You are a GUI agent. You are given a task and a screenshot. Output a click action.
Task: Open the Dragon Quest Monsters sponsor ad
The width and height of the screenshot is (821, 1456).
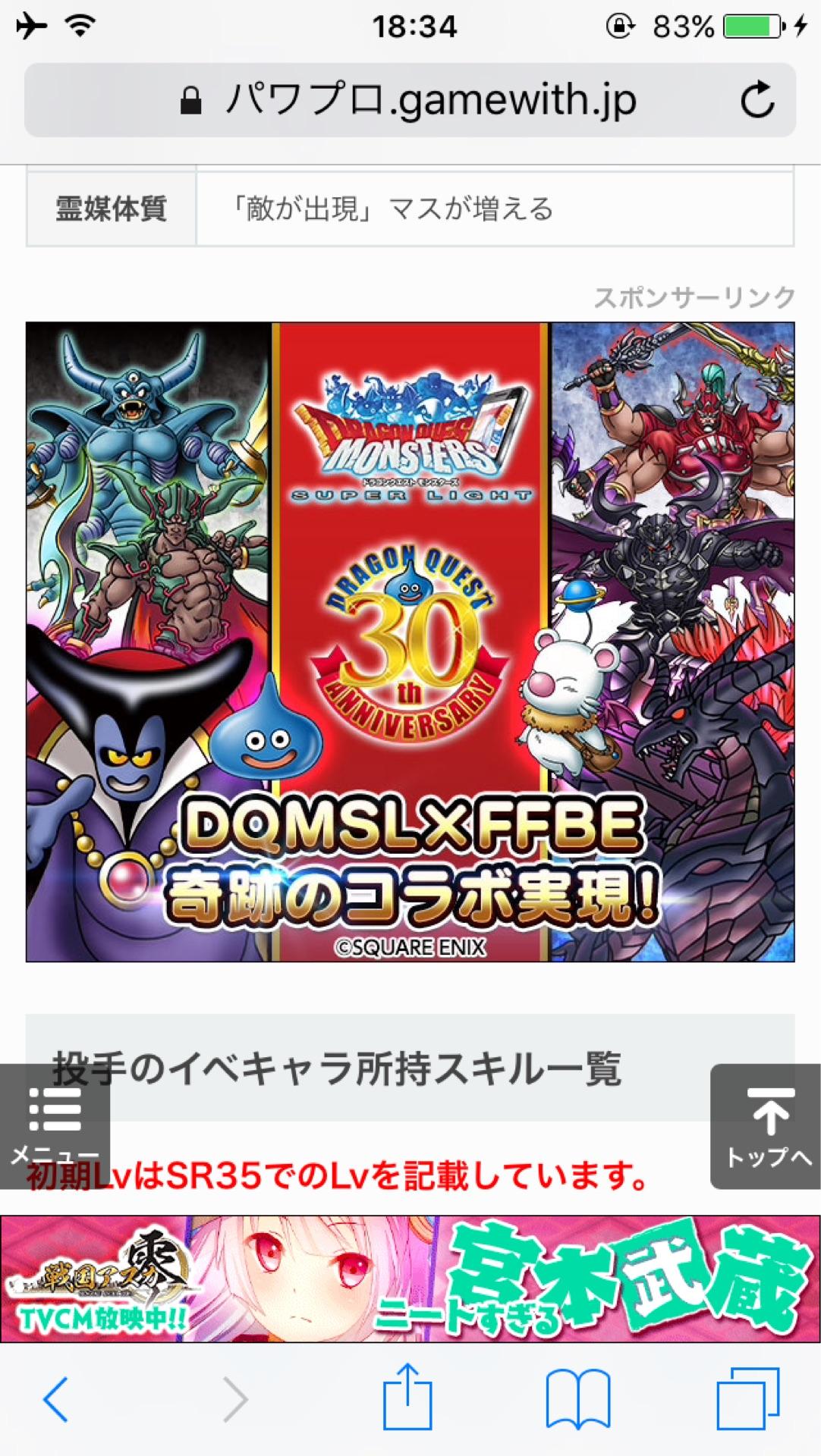pos(410,642)
